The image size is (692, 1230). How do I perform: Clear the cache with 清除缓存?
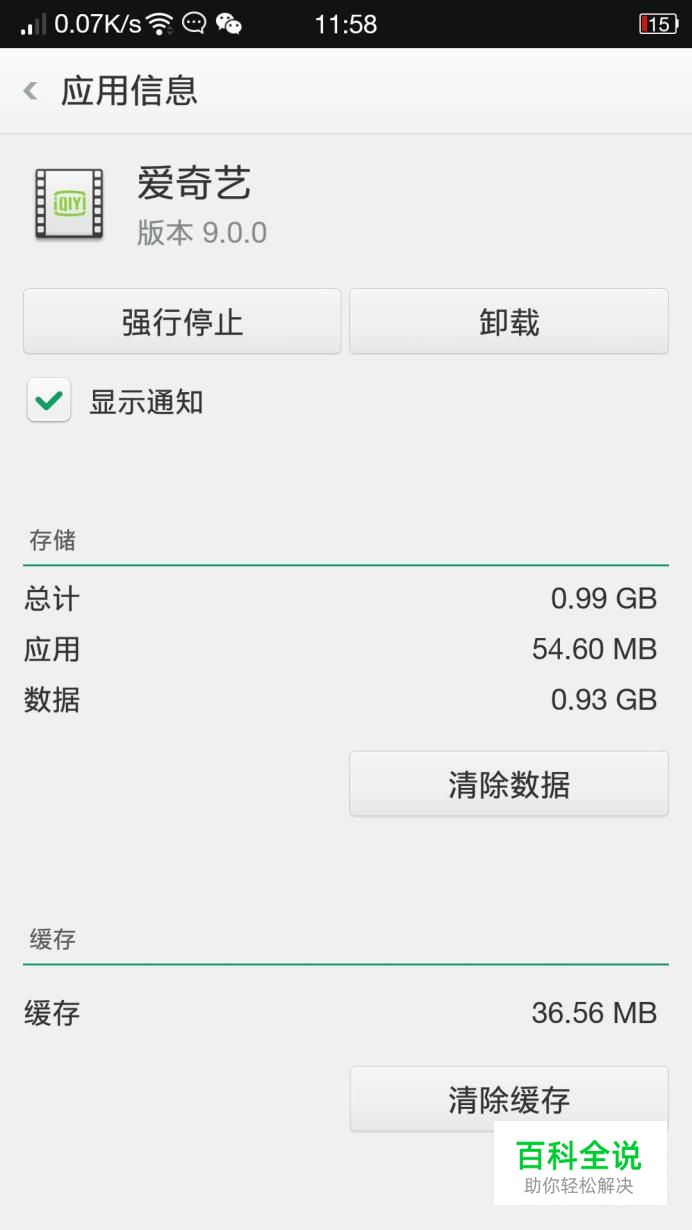(x=509, y=1099)
